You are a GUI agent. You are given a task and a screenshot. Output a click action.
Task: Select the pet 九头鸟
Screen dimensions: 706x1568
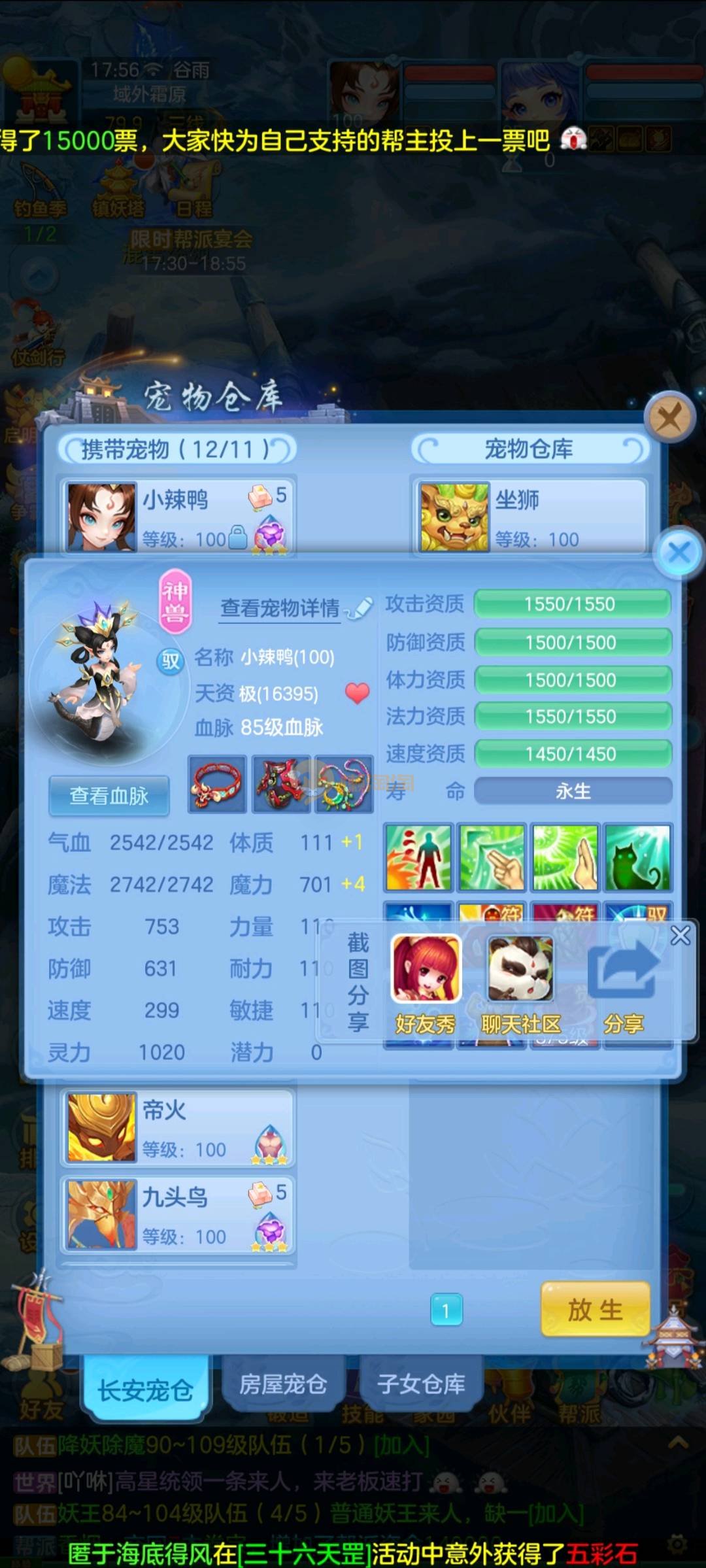178,1215
